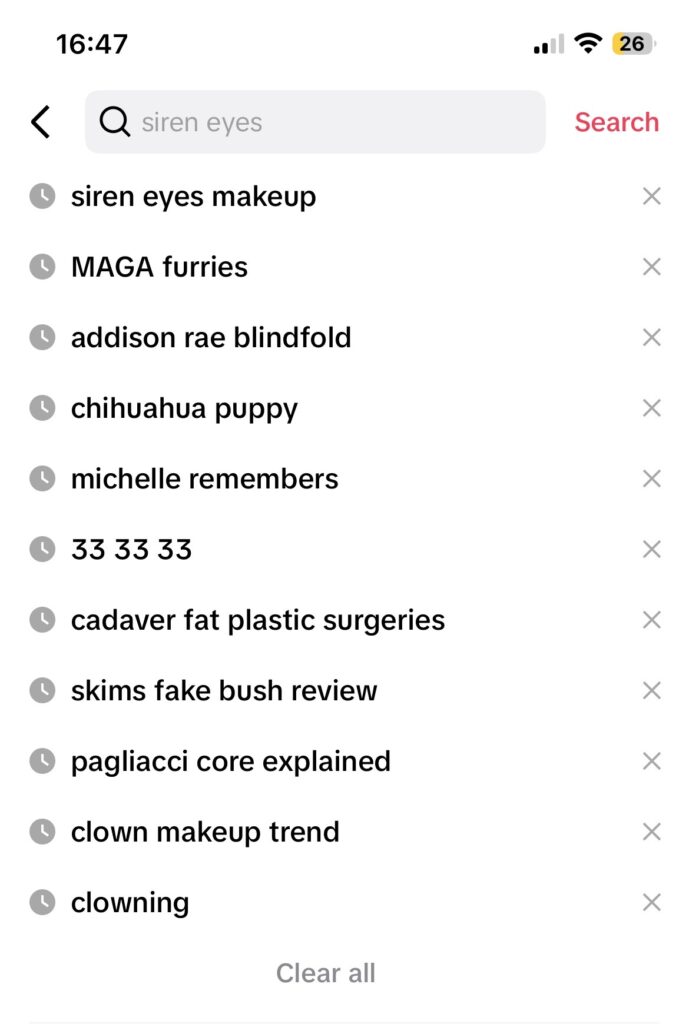The width and height of the screenshot is (689, 1024).
Task: Go back using the arrow icon
Action: tap(40, 122)
